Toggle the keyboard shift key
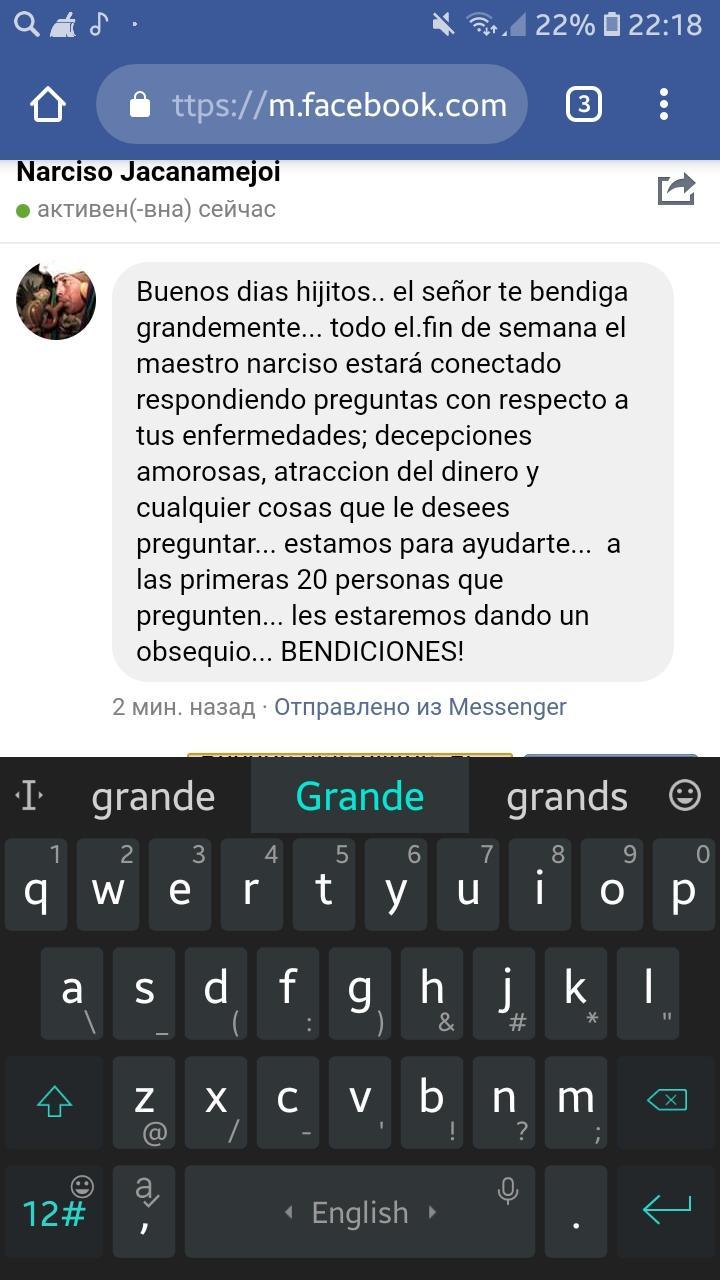The height and width of the screenshot is (1280, 720). coord(54,1101)
